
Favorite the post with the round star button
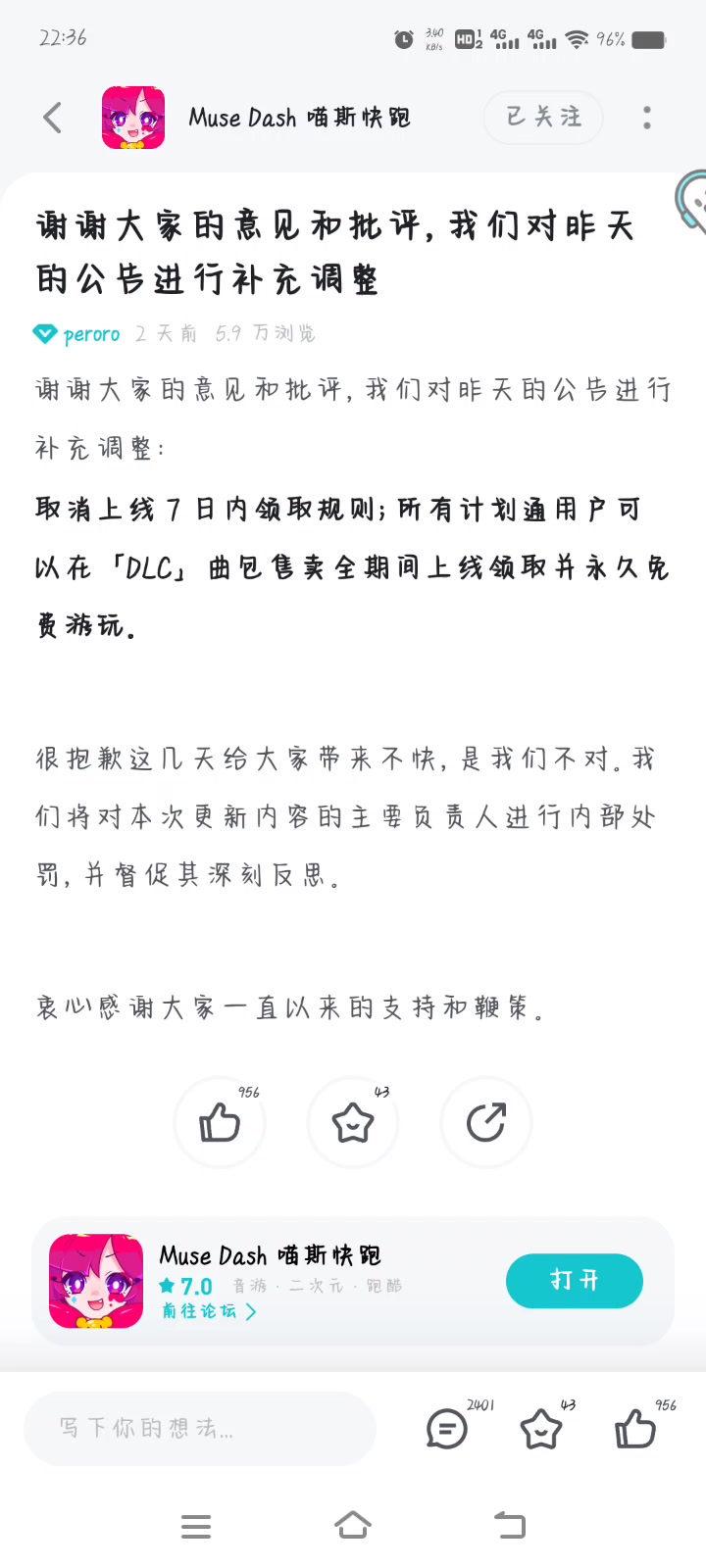coord(353,1122)
